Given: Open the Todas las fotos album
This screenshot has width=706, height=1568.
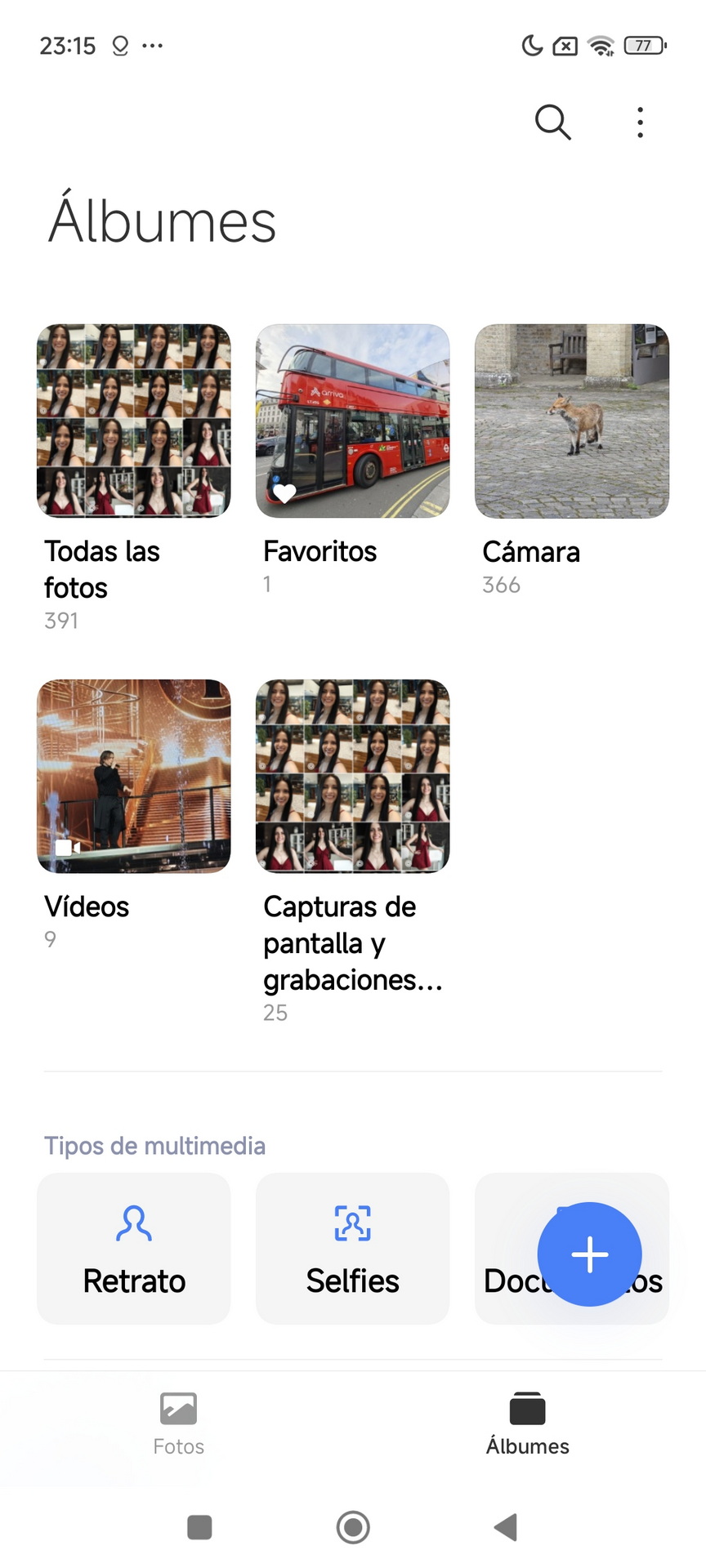Looking at the screenshot, I should (x=134, y=421).
